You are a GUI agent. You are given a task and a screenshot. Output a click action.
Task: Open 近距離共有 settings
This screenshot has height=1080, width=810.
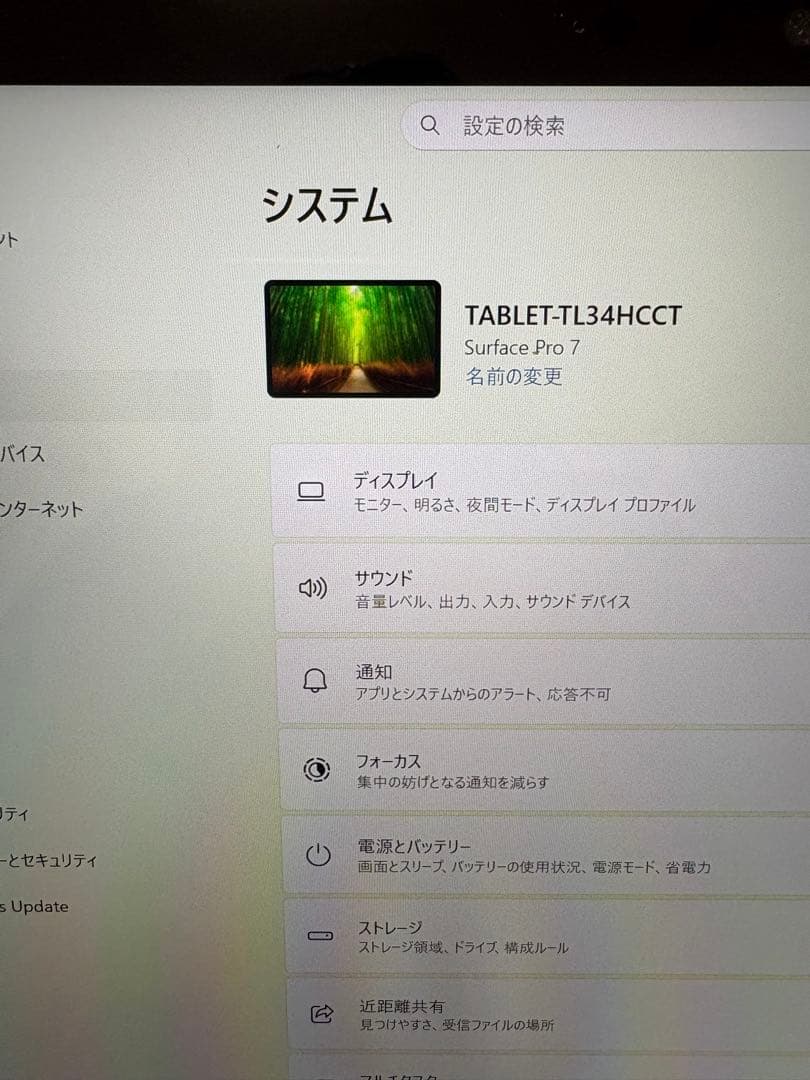[x=549, y=1015]
